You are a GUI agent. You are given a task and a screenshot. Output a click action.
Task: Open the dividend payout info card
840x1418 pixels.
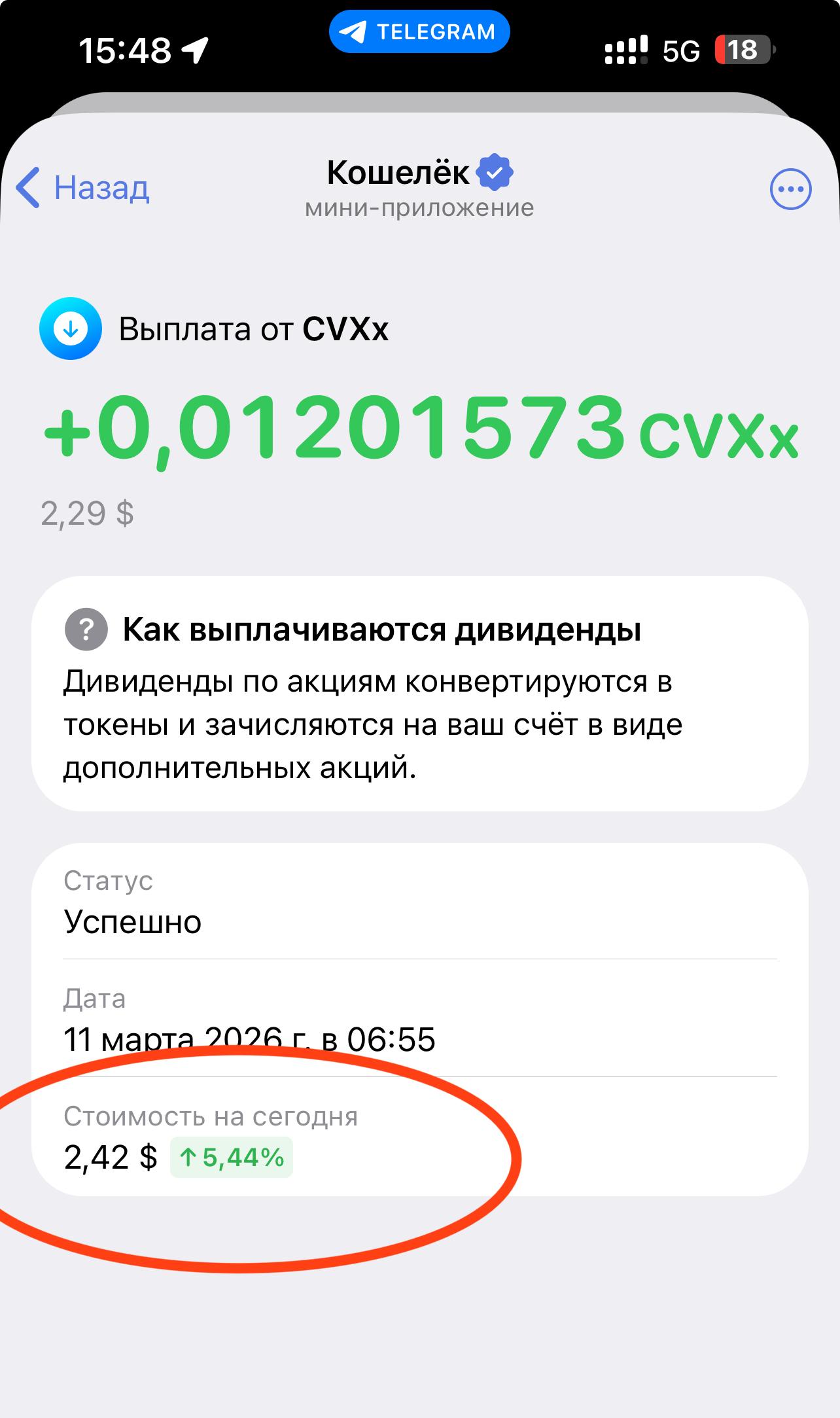coord(419,694)
